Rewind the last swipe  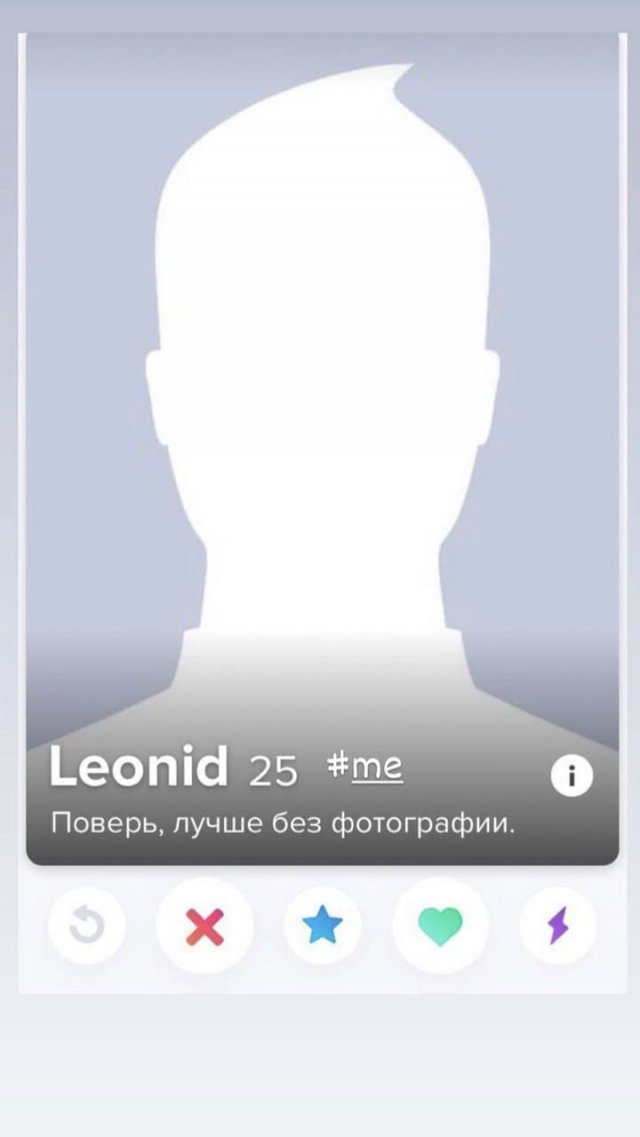click(x=87, y=927)
